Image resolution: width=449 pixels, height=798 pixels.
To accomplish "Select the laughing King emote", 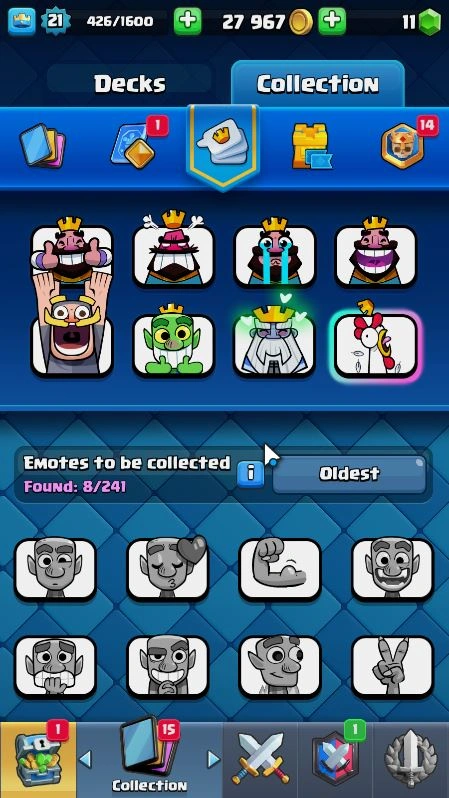I will pos(376,253).
